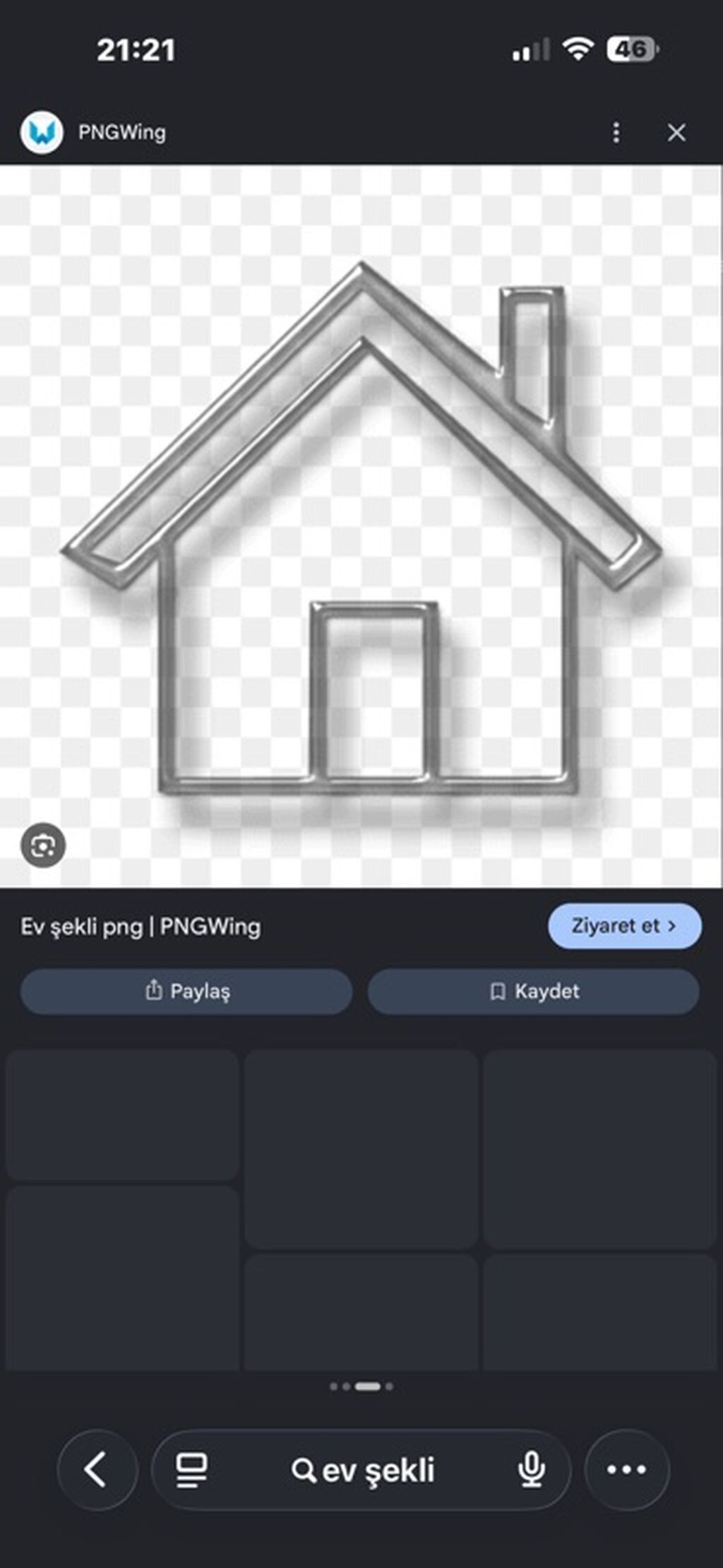The image size is (723, 1568).
Task: Open the PNGWing source header
Action: click(x=94, y=132)
